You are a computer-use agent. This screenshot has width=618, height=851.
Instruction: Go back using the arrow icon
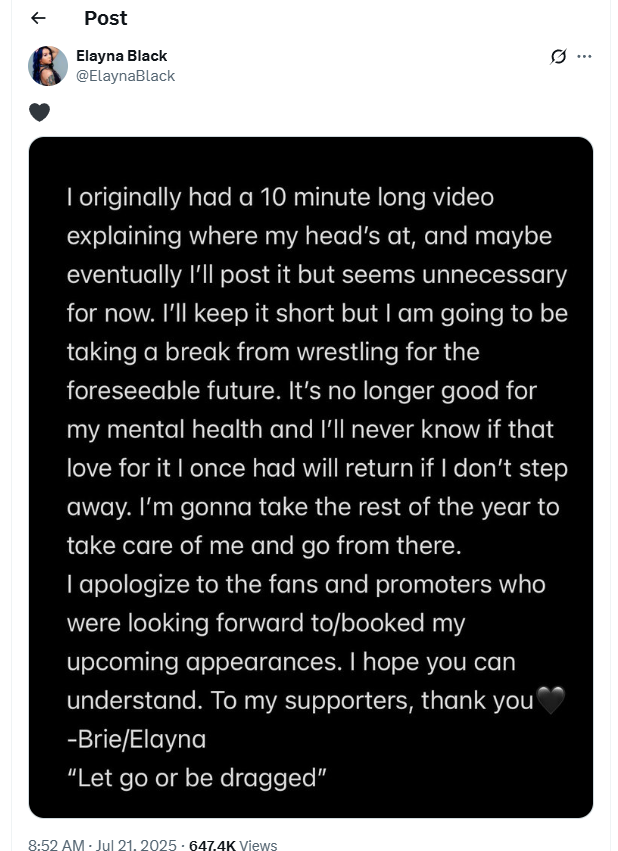coord(39,18)
